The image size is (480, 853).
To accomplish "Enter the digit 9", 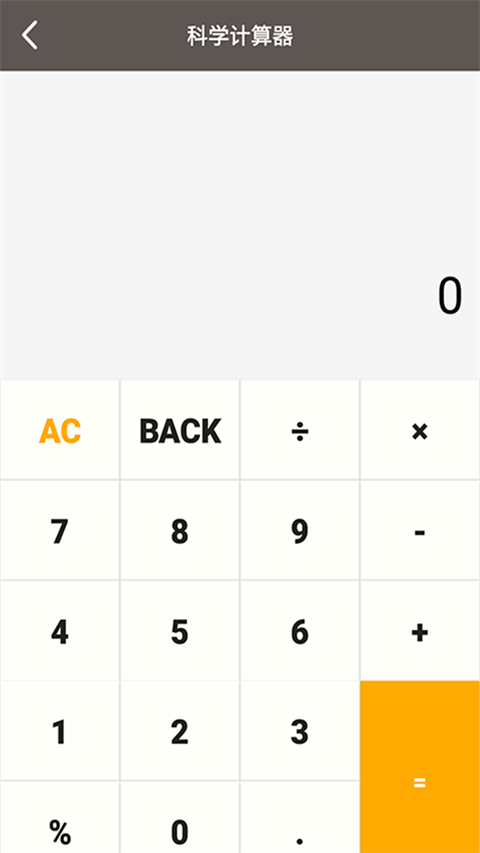I will (300, 530).
